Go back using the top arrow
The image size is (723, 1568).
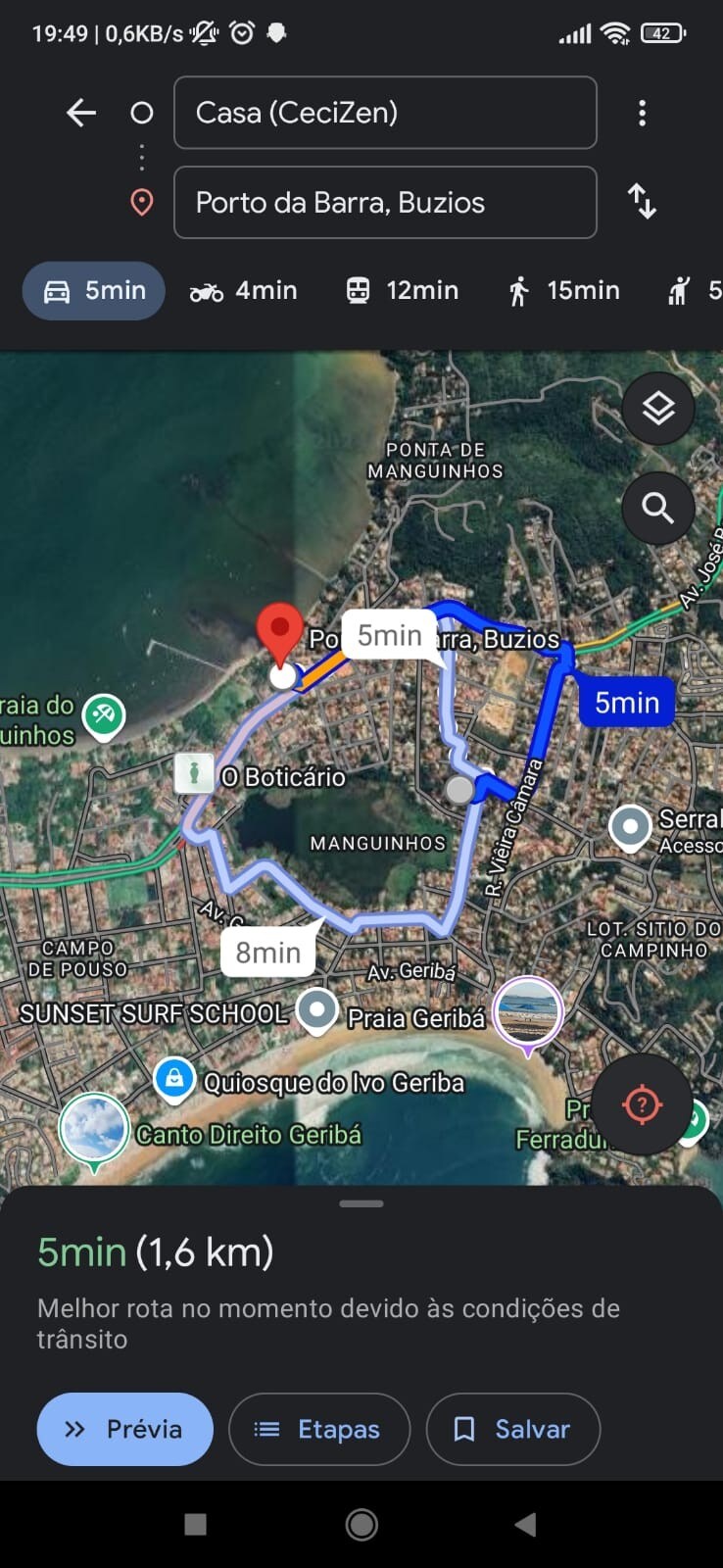pyautogui.click(x=81, y=113)
